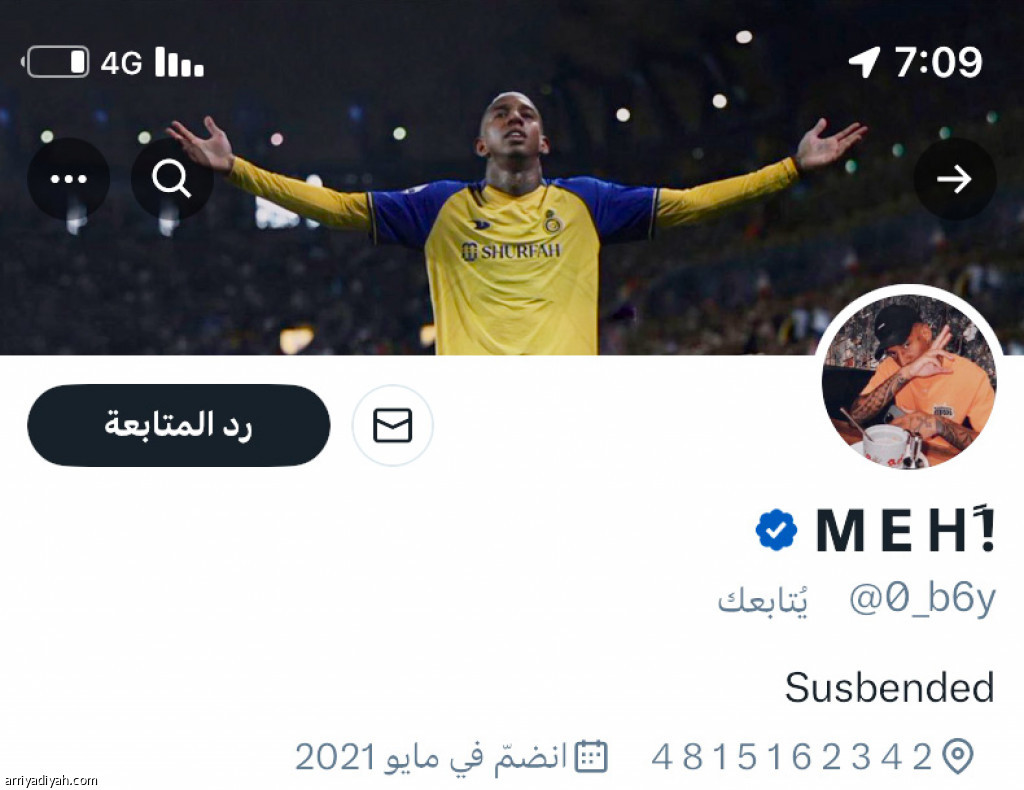This screenshot has width=1024, height=790.
Task: Search this profile's posts
Action: coord(171,179)
